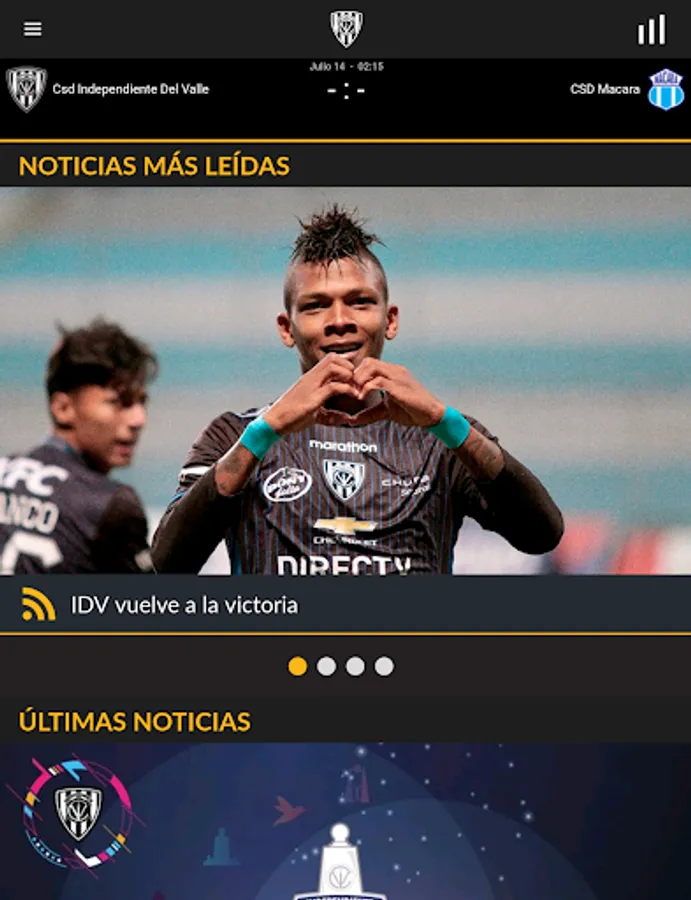Go to the fourth news carousel dot
The height and width of the screenshot is (900, 691).
click(x=384, y=666)
